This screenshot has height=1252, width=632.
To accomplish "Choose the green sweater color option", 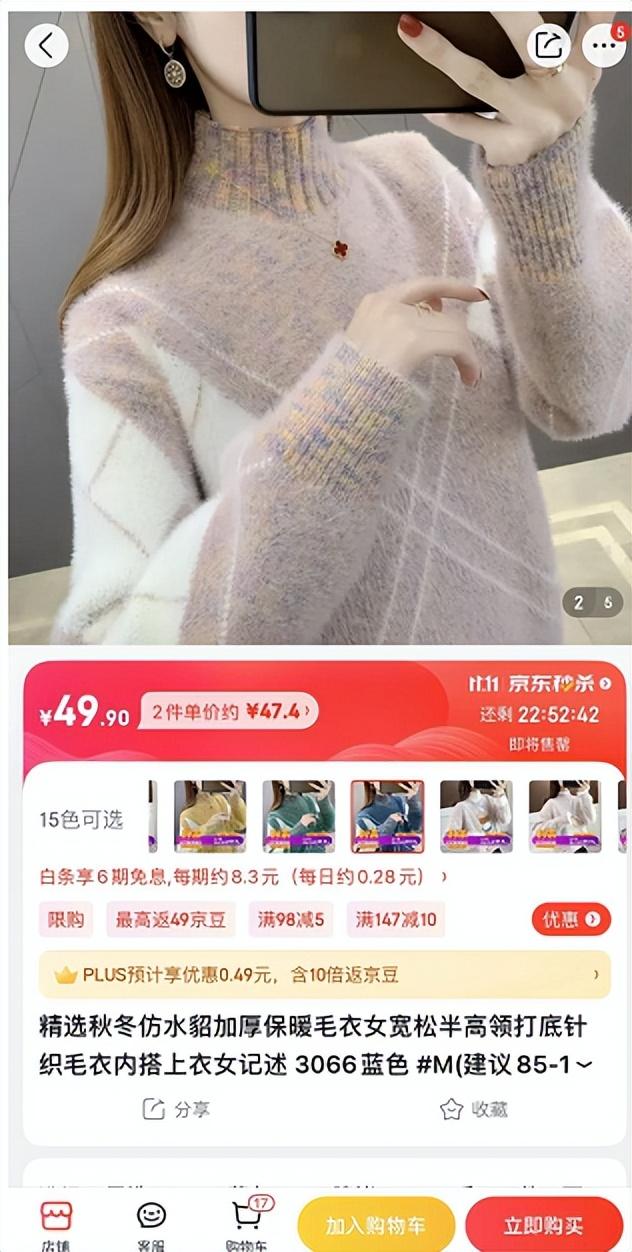I will pyautogui.click(x=298, y=816).
